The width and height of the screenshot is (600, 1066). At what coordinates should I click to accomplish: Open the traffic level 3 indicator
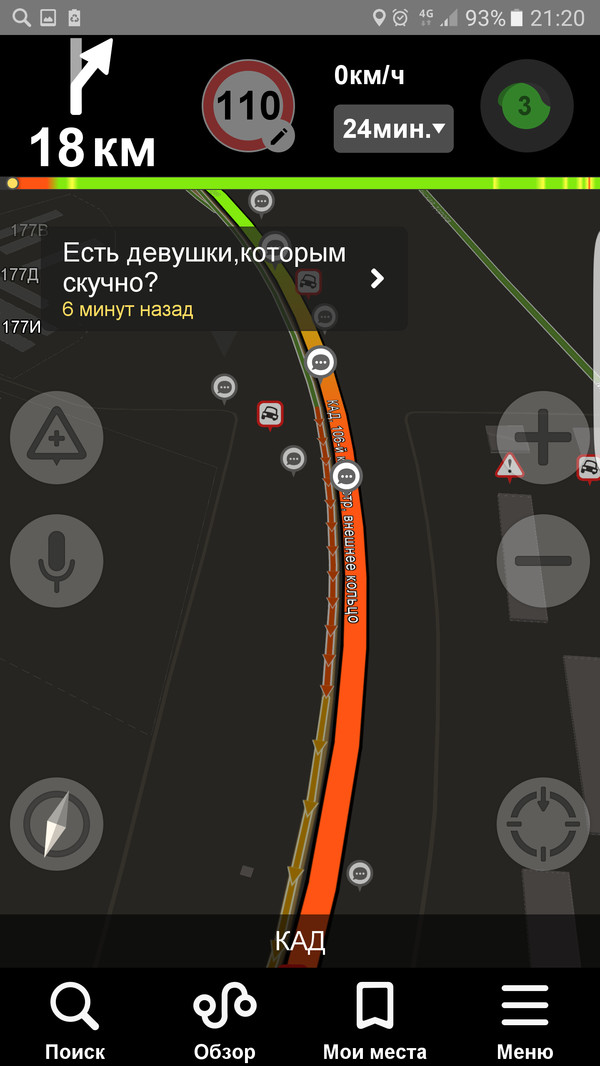526,106
